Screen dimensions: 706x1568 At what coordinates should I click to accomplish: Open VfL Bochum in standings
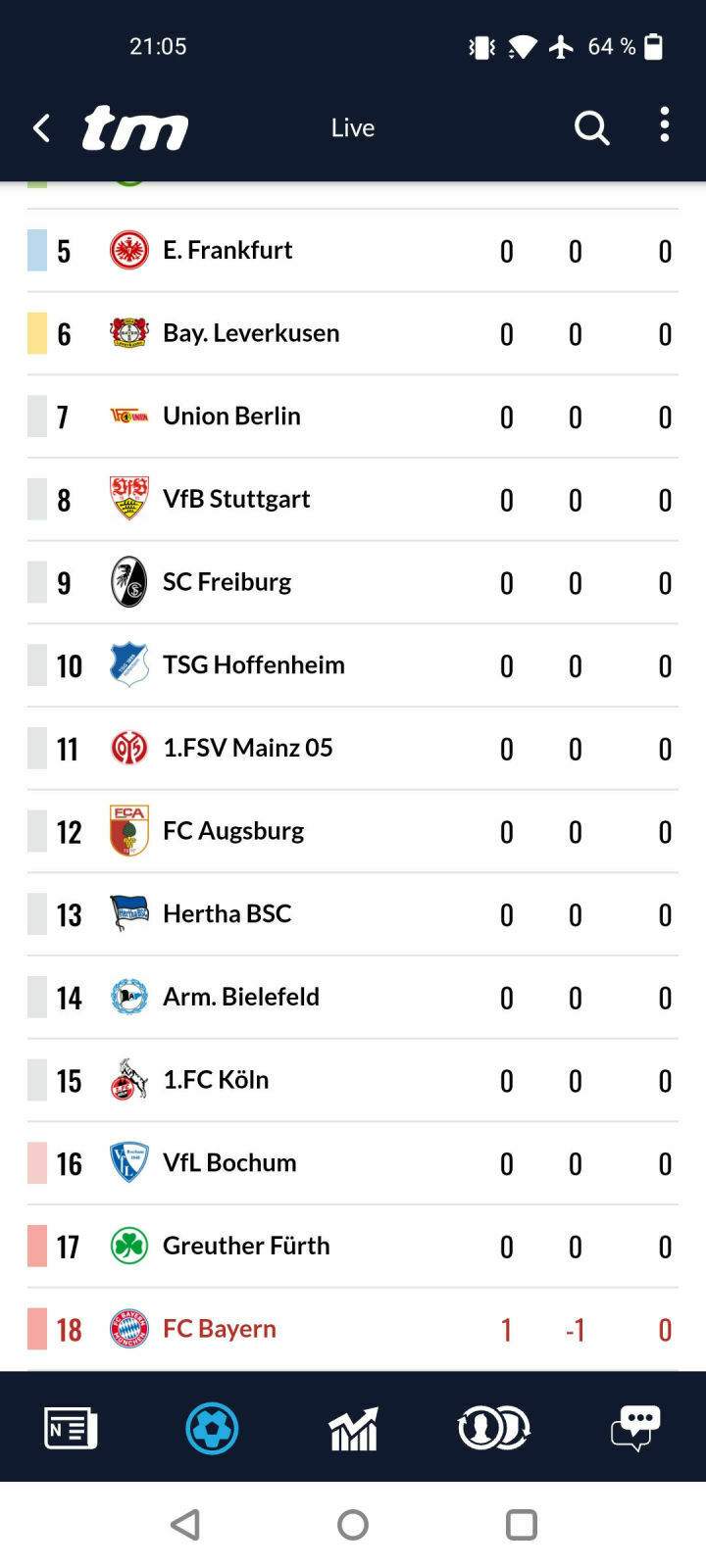pos(229,1162)
